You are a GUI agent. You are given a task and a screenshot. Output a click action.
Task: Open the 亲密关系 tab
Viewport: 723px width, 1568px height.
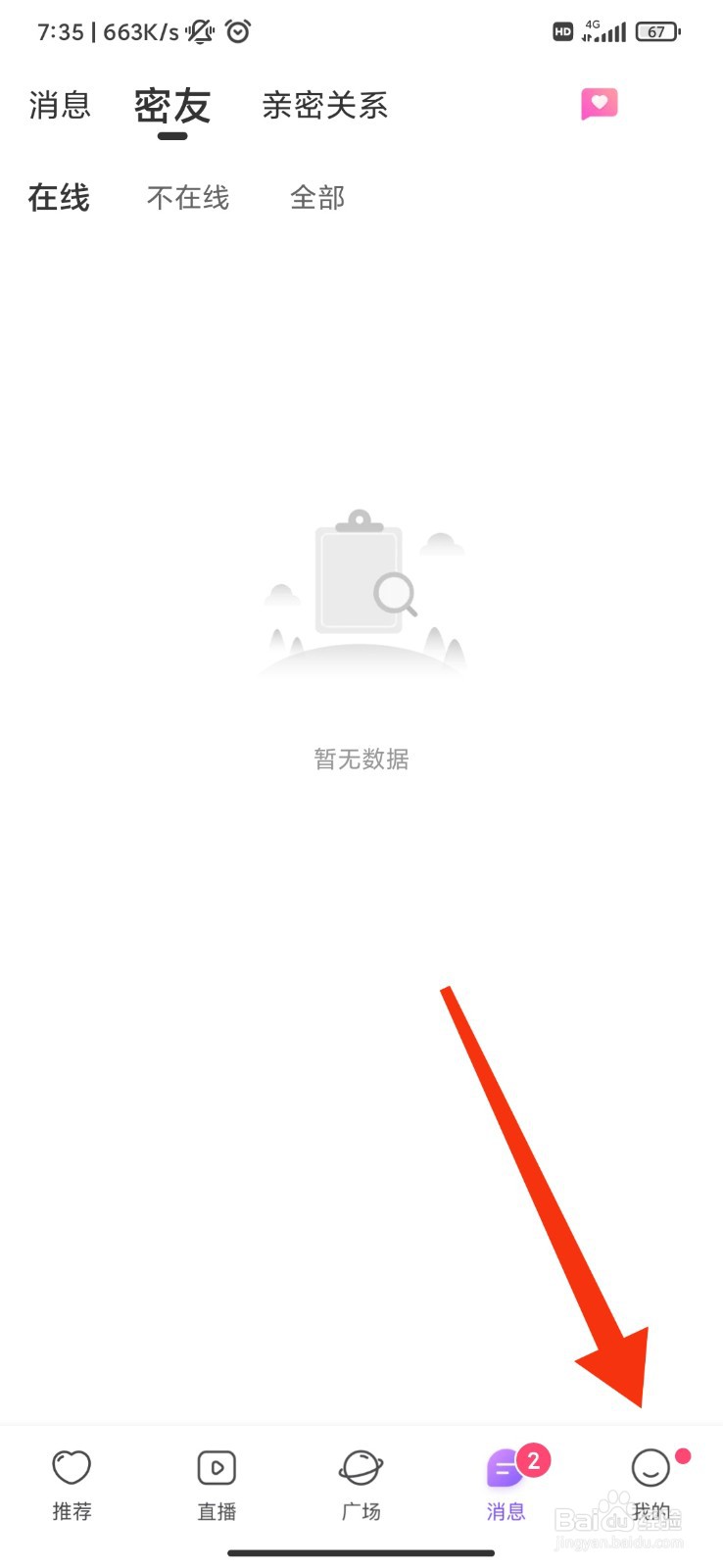pos(324,106)
